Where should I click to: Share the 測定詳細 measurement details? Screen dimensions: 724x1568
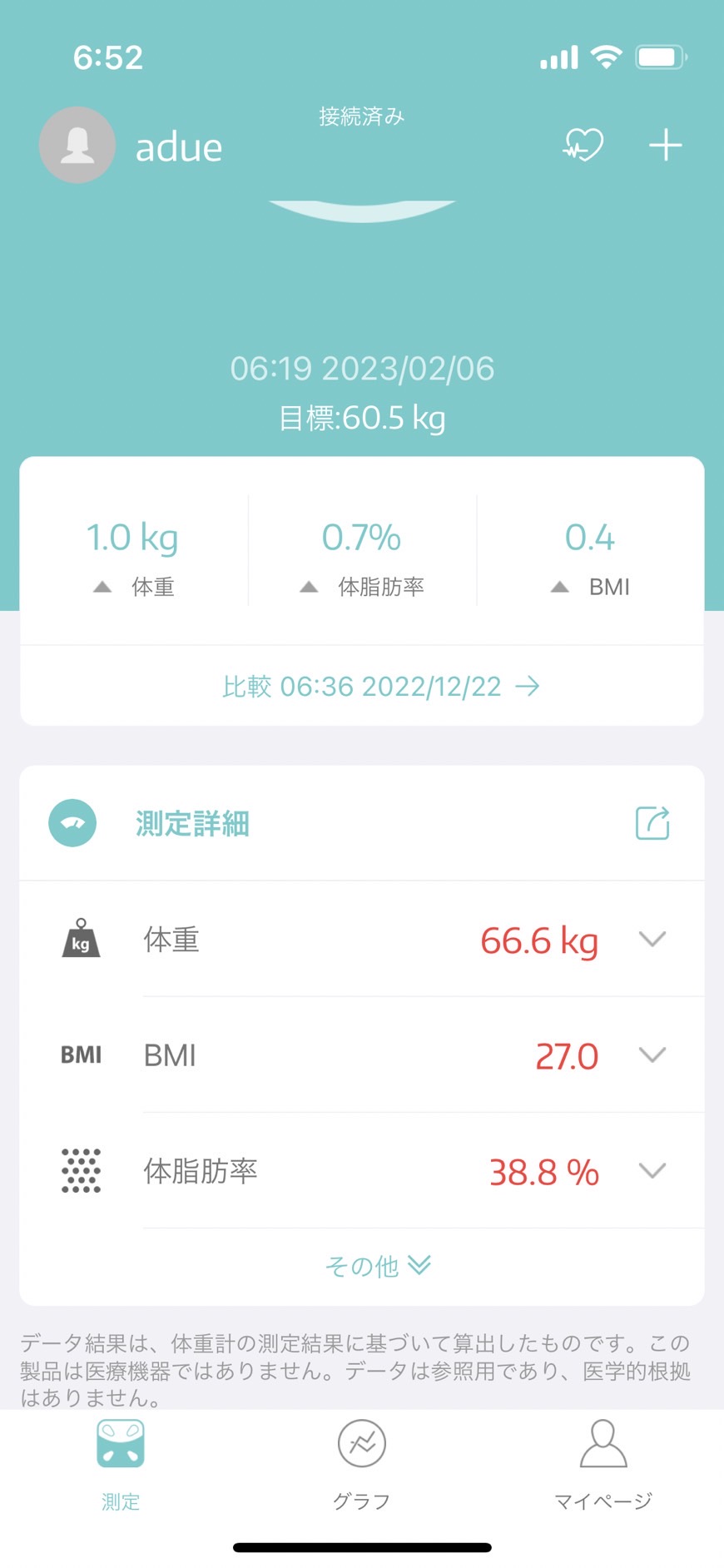652,823
